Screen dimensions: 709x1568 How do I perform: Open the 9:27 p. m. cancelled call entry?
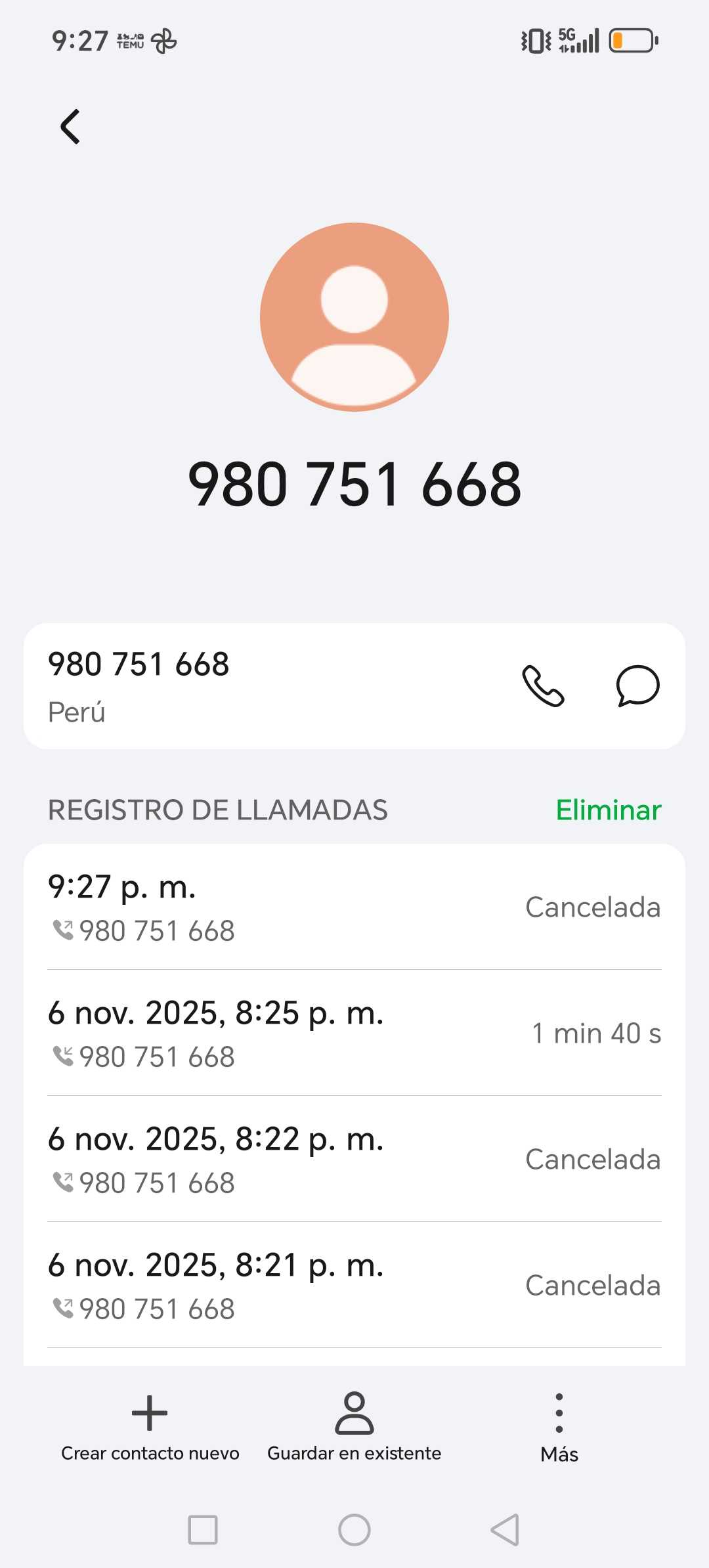pyautogui.click(x=354, y=907)
